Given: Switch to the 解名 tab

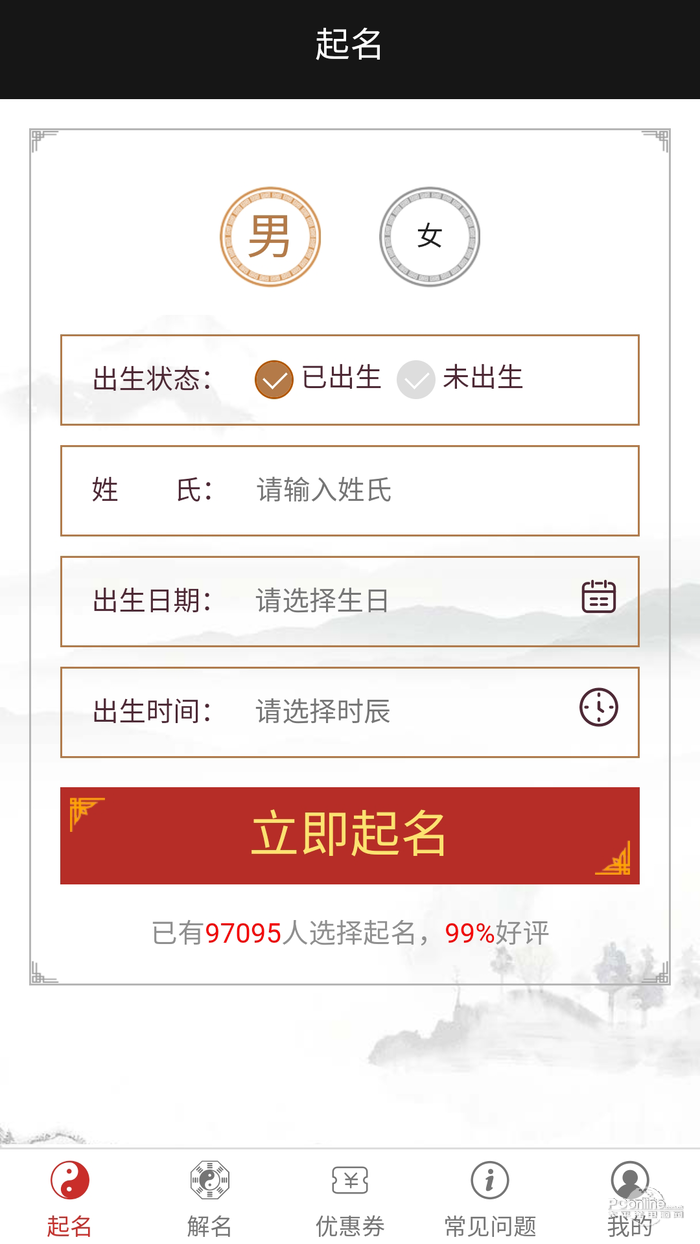Looking at the screenshot, I should (210, 1198).
